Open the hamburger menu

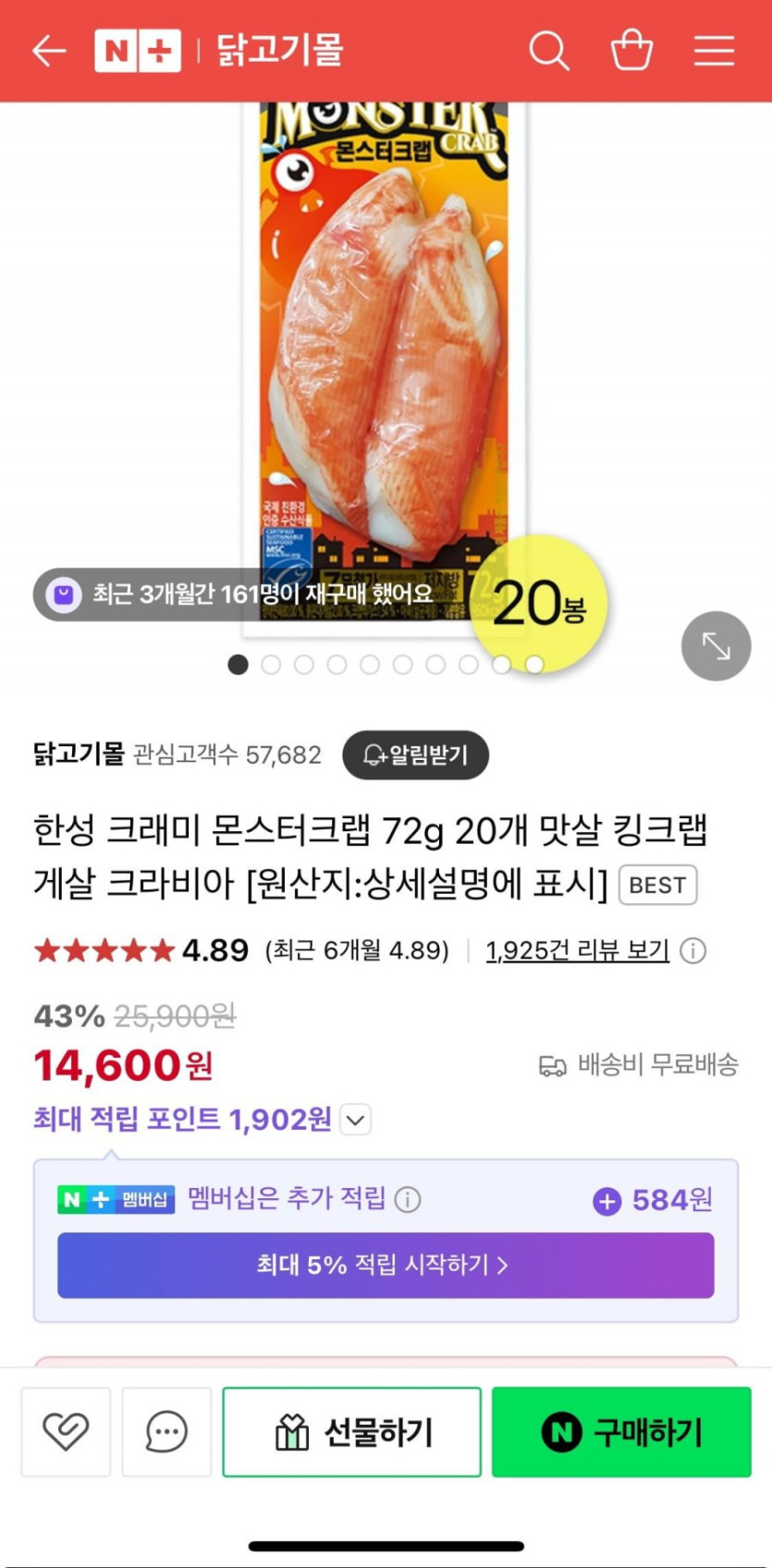point(714,51)
